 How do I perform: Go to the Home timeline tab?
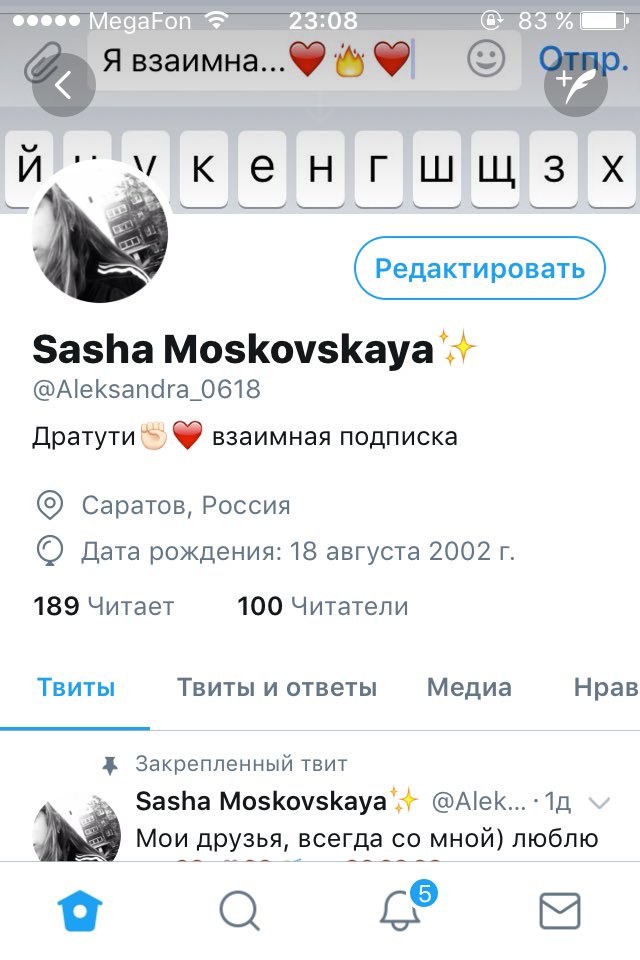point(80,910)
